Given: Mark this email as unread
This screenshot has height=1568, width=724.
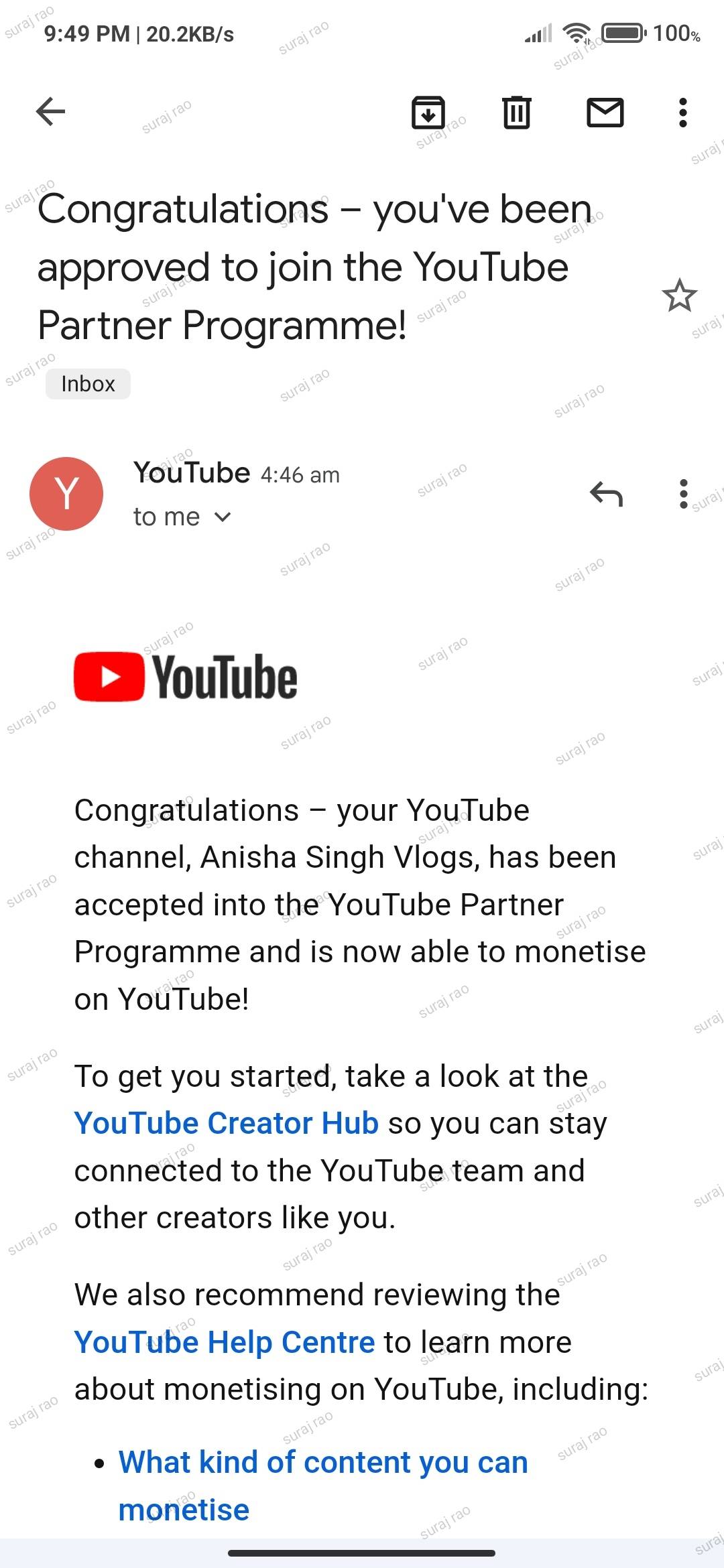Looking at the screenshot, I should click(x=605, y=112).
